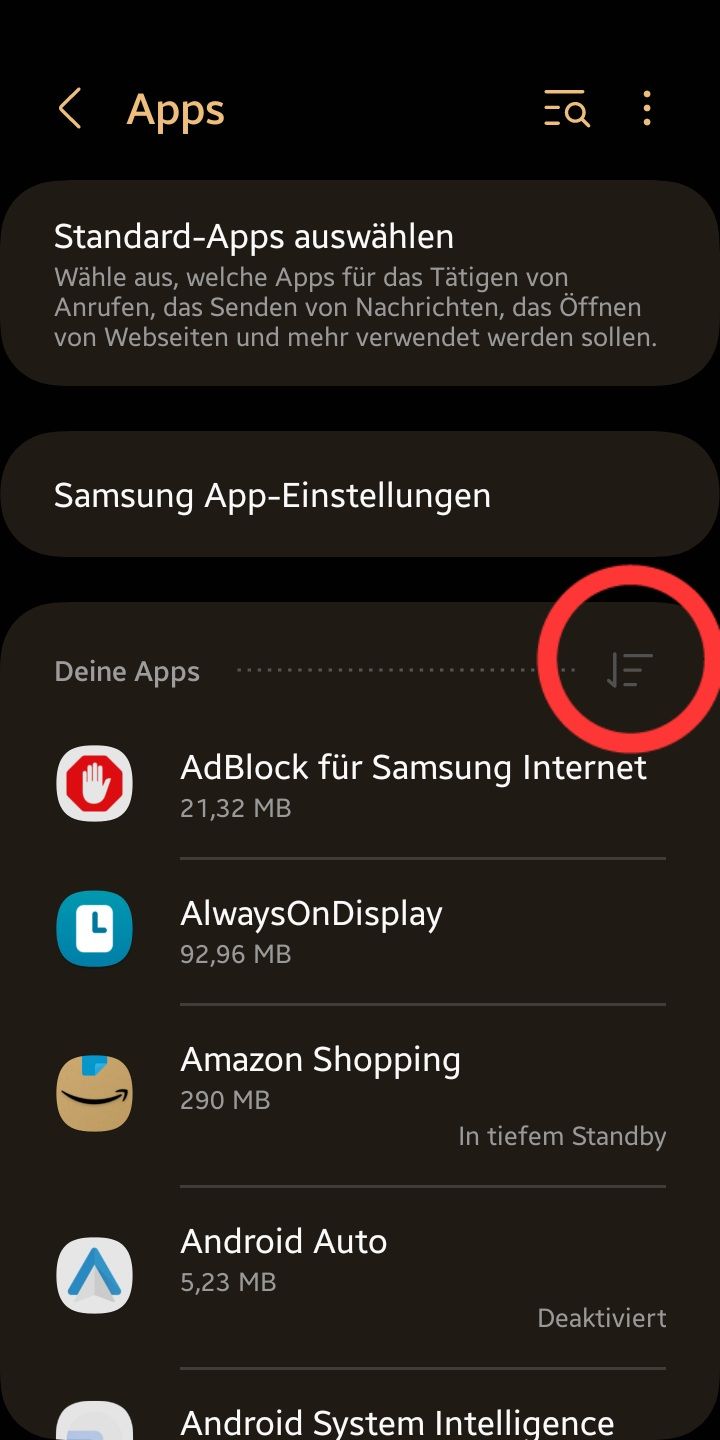This screenshot has width=720, height=1440.
Task: Open Amazon Shopping app info
Action: [360, 1095]
